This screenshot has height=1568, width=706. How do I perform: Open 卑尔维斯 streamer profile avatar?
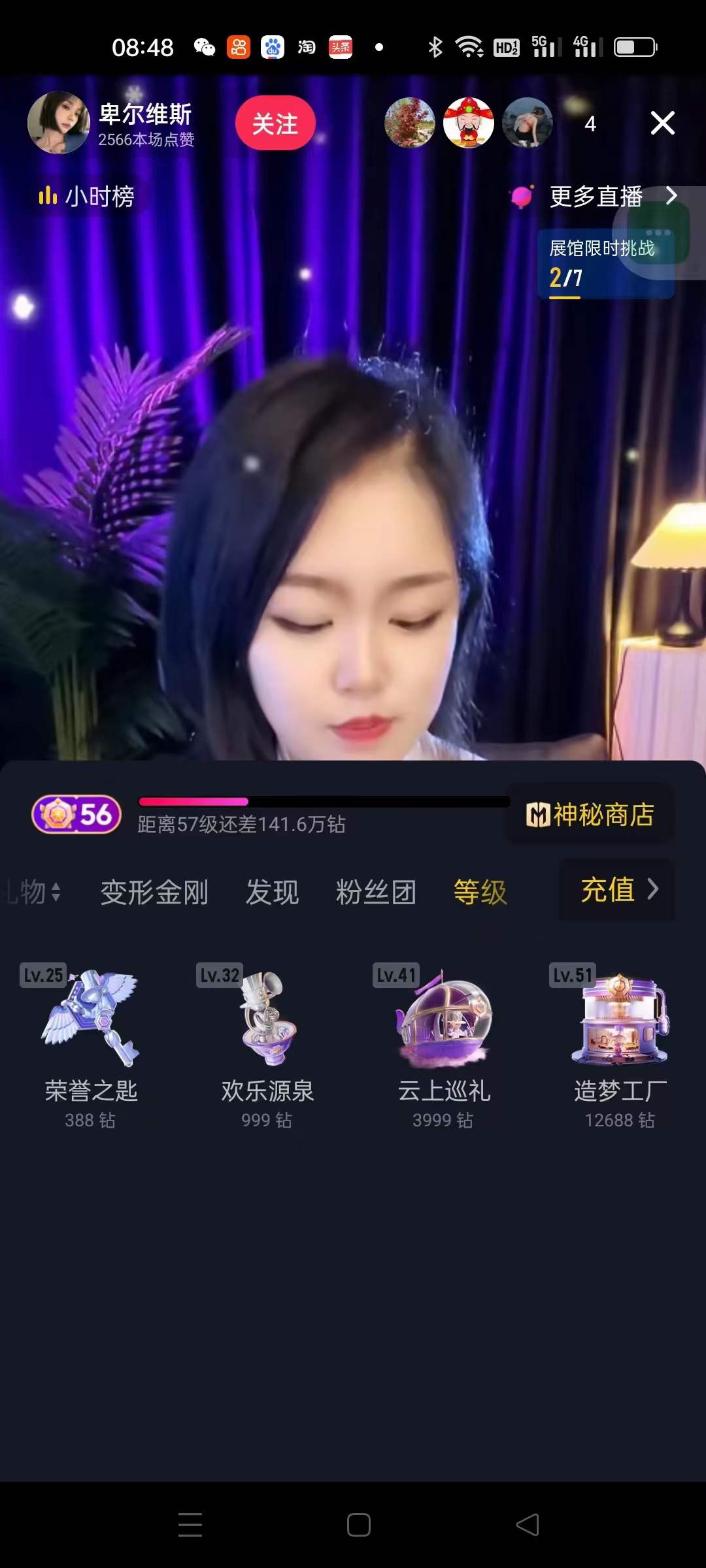click(59, 123)
